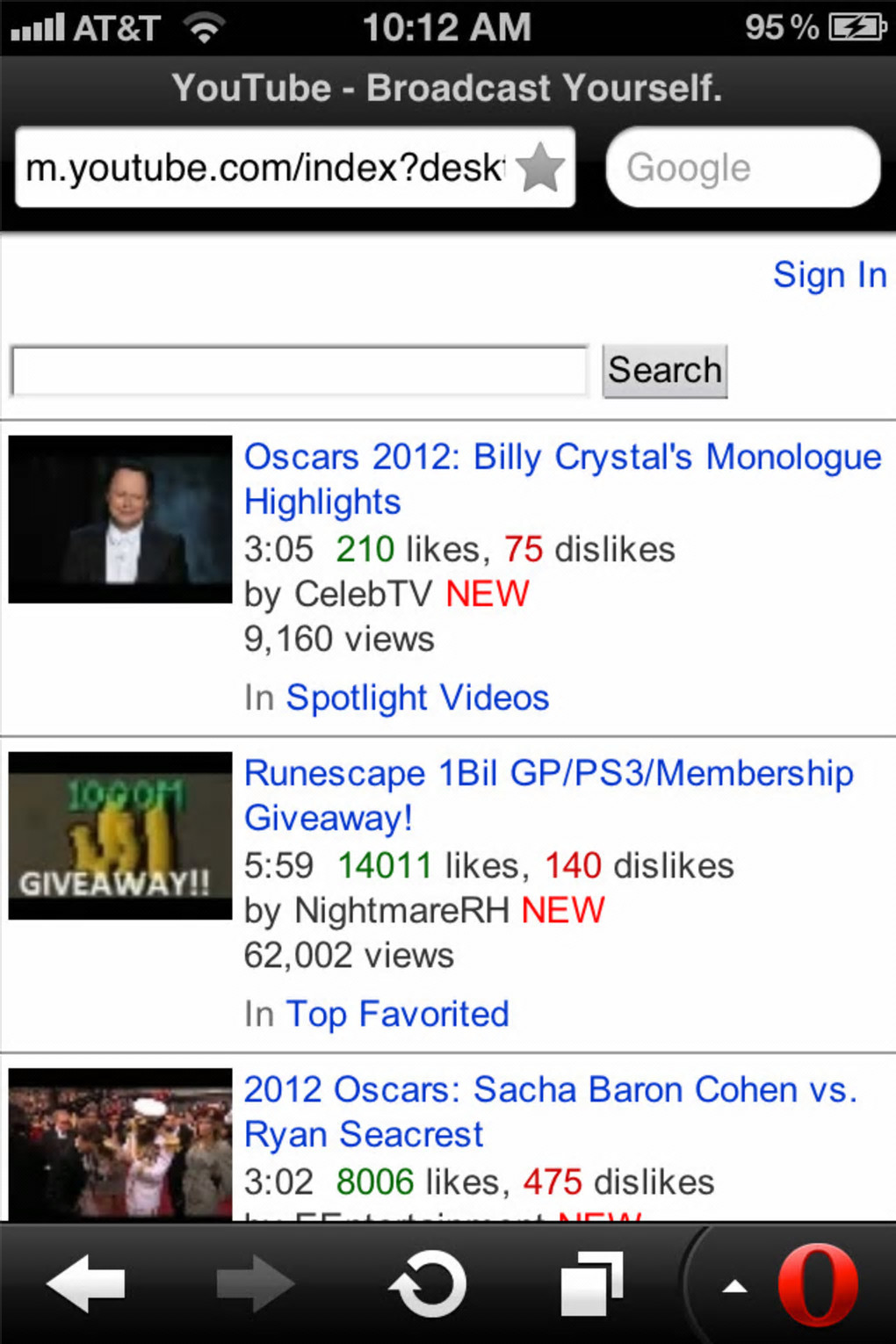Open Top Favorited category

point(397,1014)
